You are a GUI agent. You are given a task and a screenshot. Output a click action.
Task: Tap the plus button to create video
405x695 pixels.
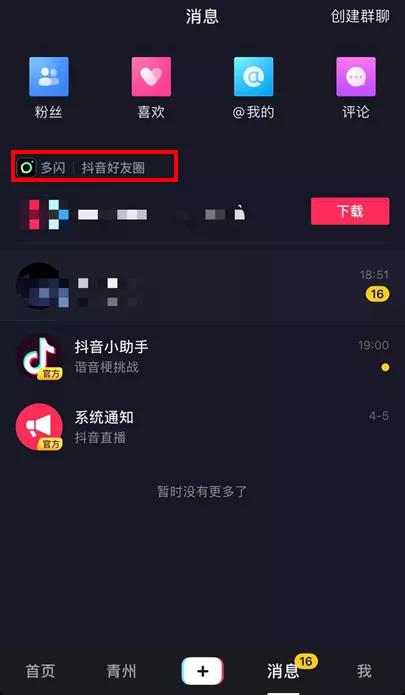coord(202,671)
